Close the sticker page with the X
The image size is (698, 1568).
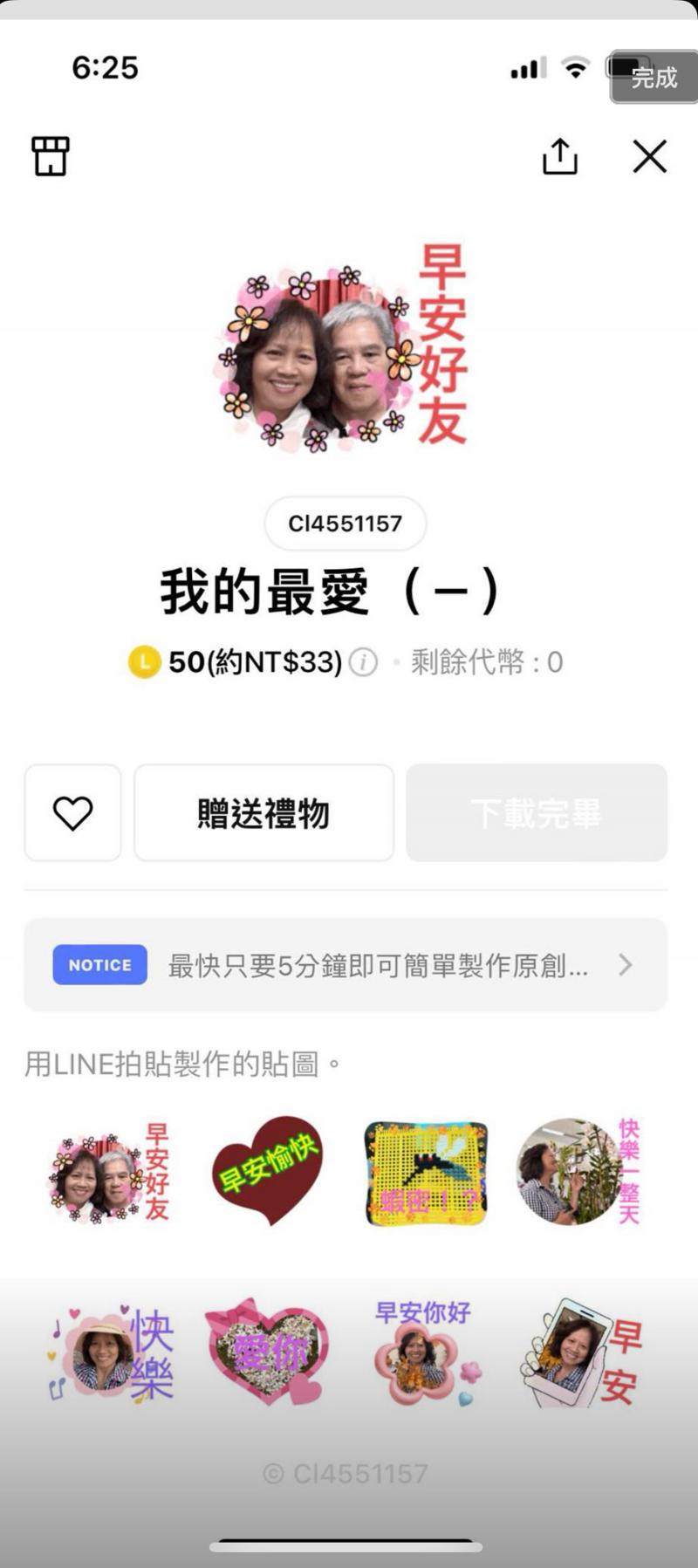point(649,157)
